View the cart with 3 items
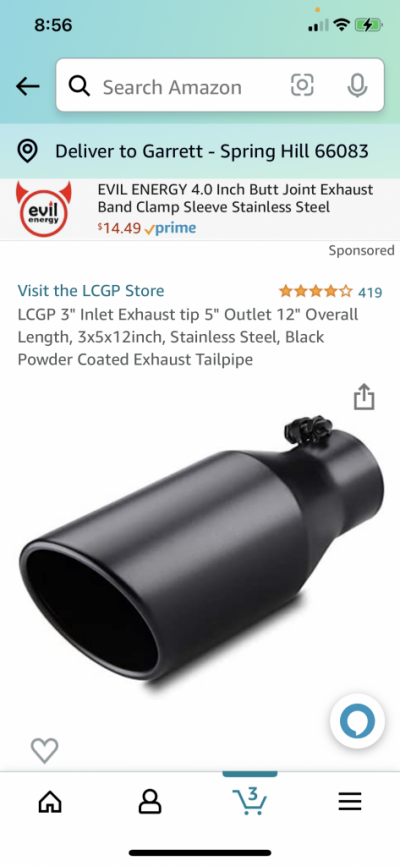 (x=250, y=801)
